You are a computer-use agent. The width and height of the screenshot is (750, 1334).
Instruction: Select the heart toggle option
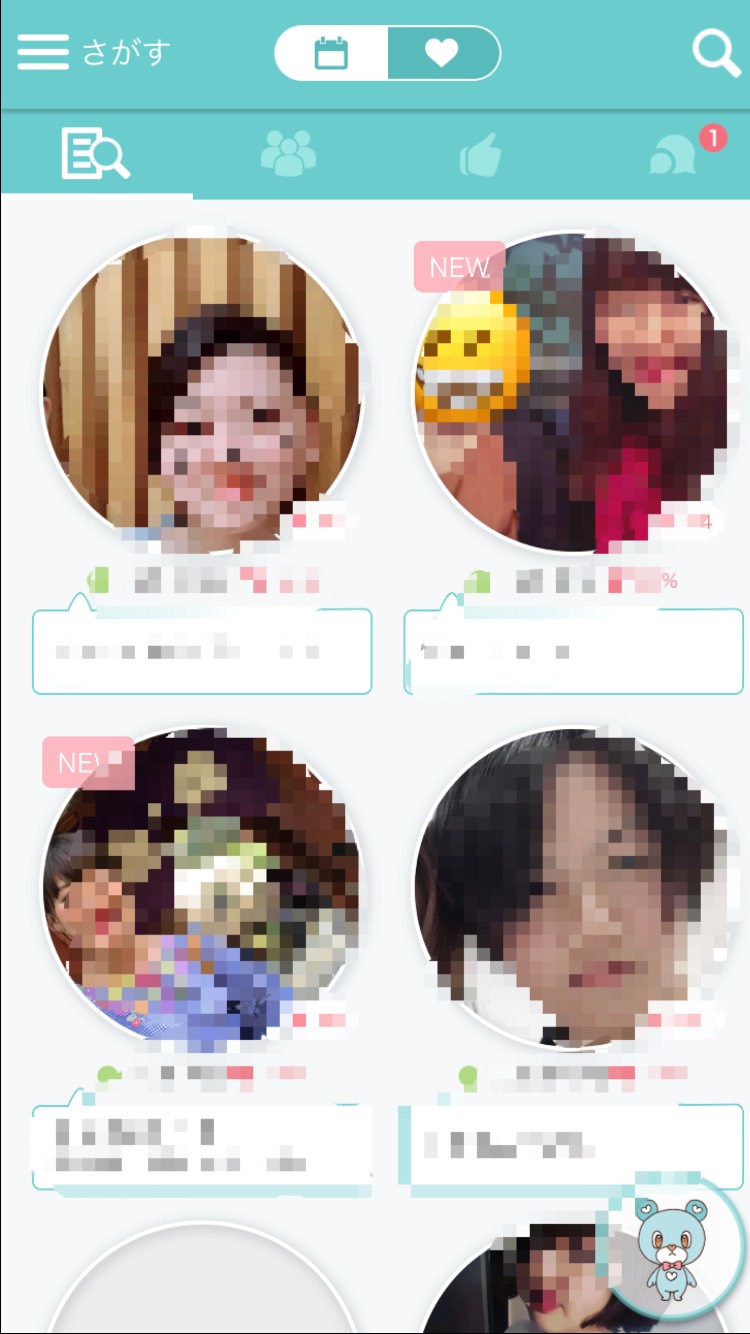(x=442, y=53)
